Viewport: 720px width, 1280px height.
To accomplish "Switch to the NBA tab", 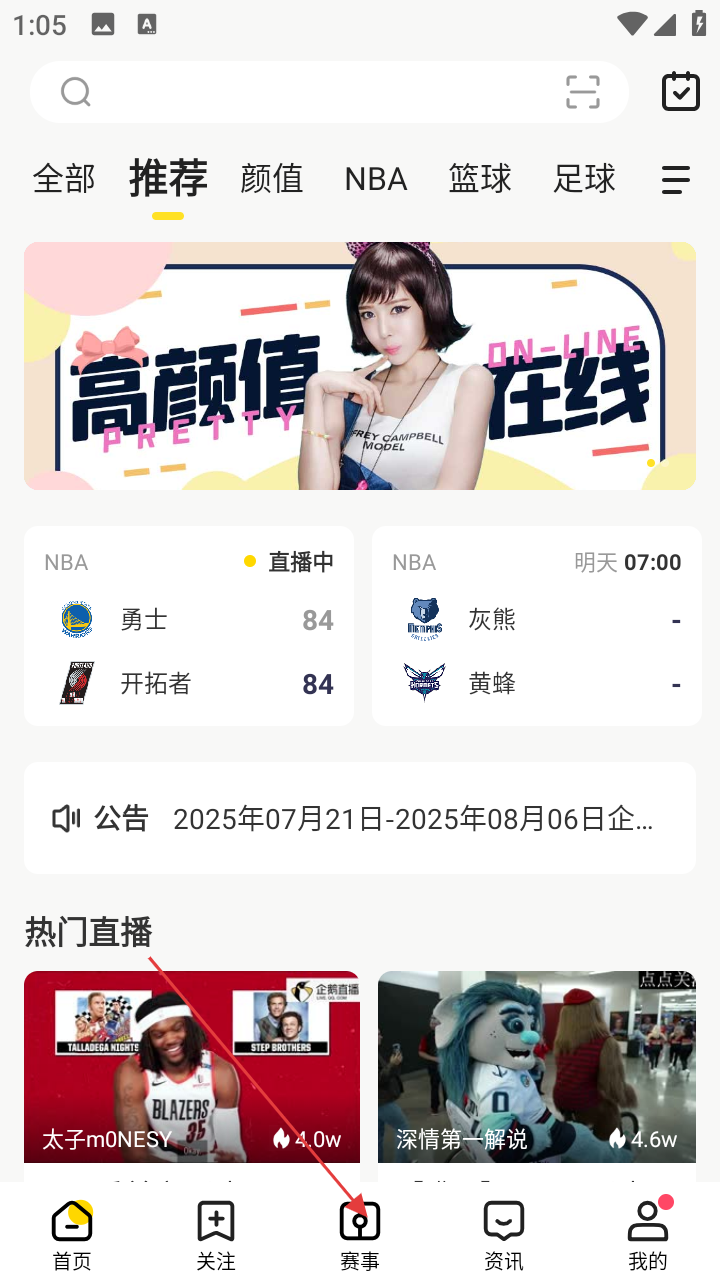I will [376, 179].
